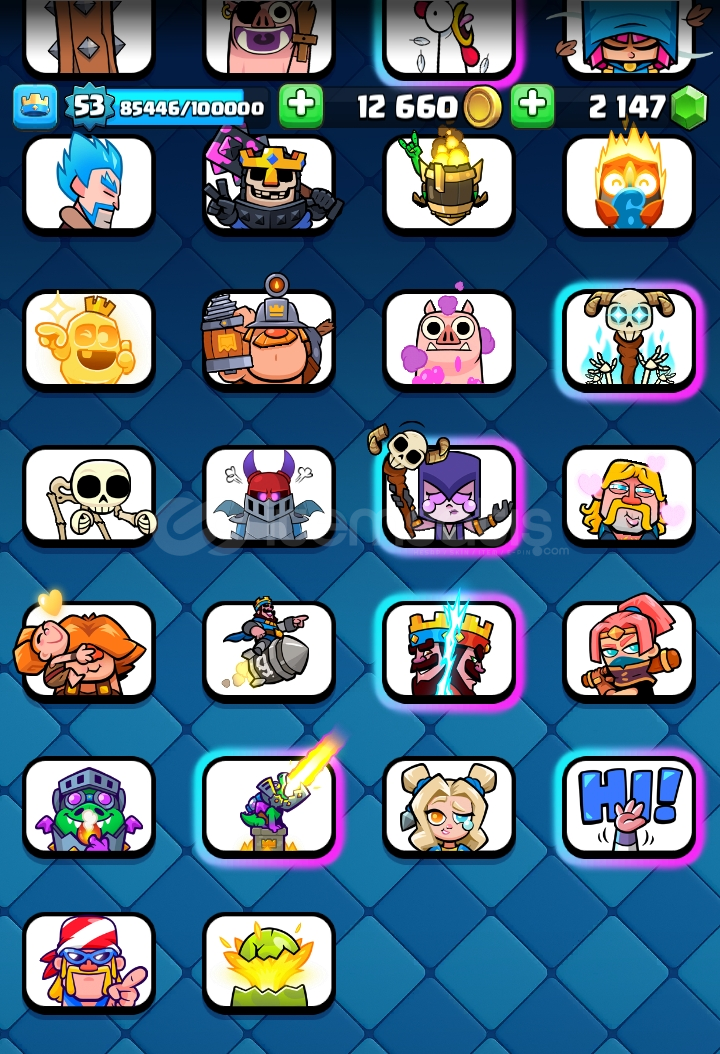
Task: Choose the golden king thumbs-up emote
Action: pyautogui.click(x=89, y=340)
